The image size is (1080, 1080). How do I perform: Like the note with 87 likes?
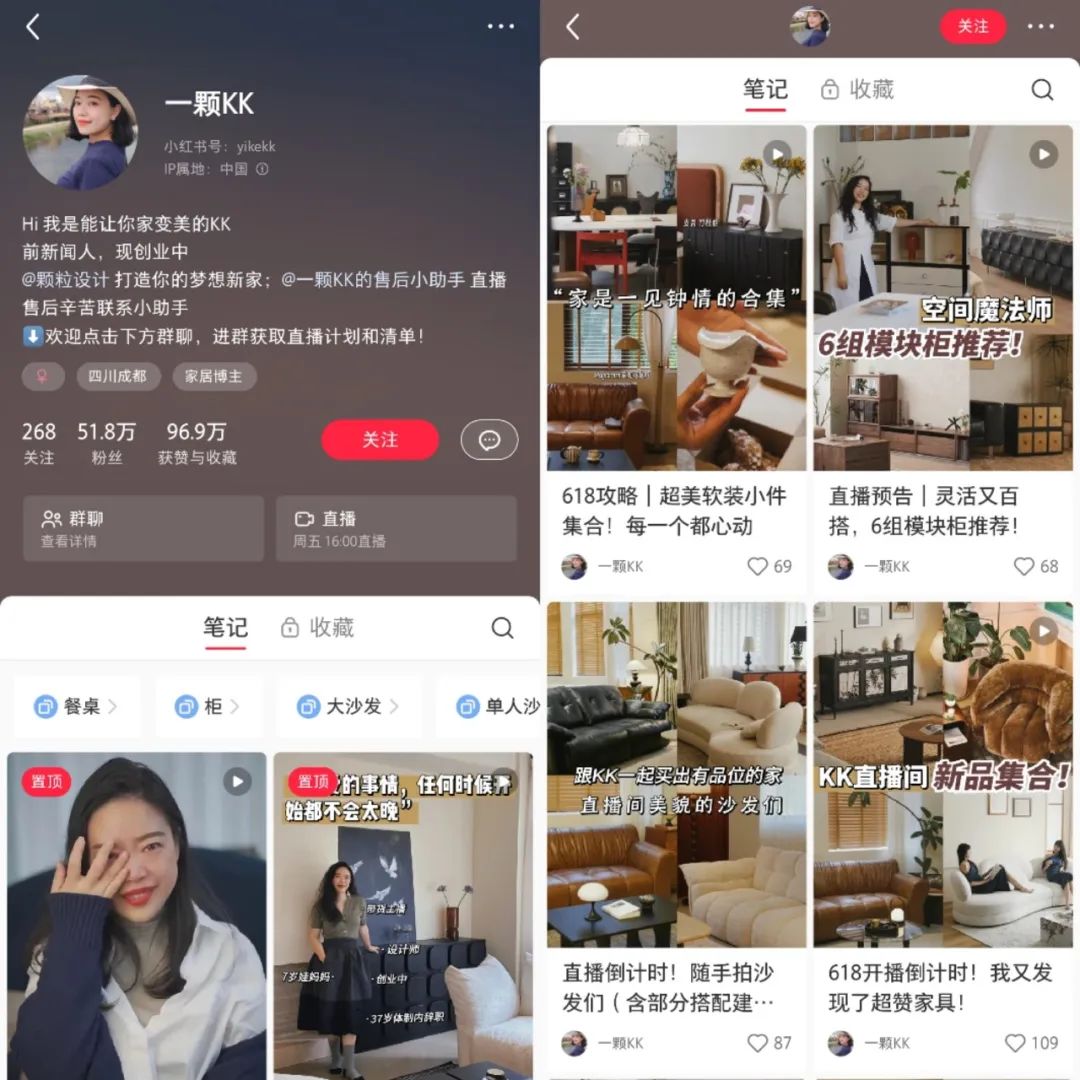tap(758, 1043)
